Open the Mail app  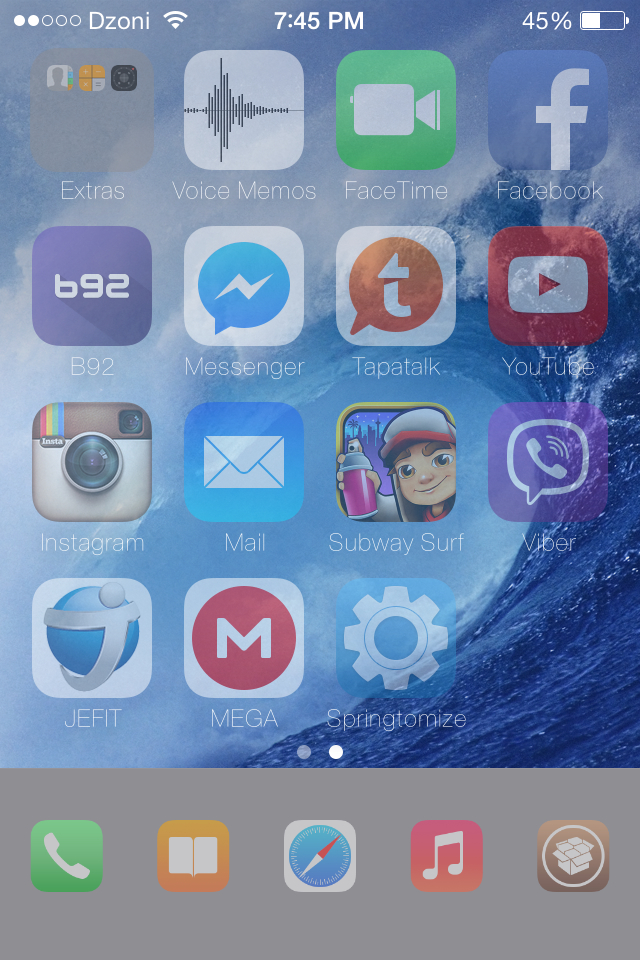[244, 462]
